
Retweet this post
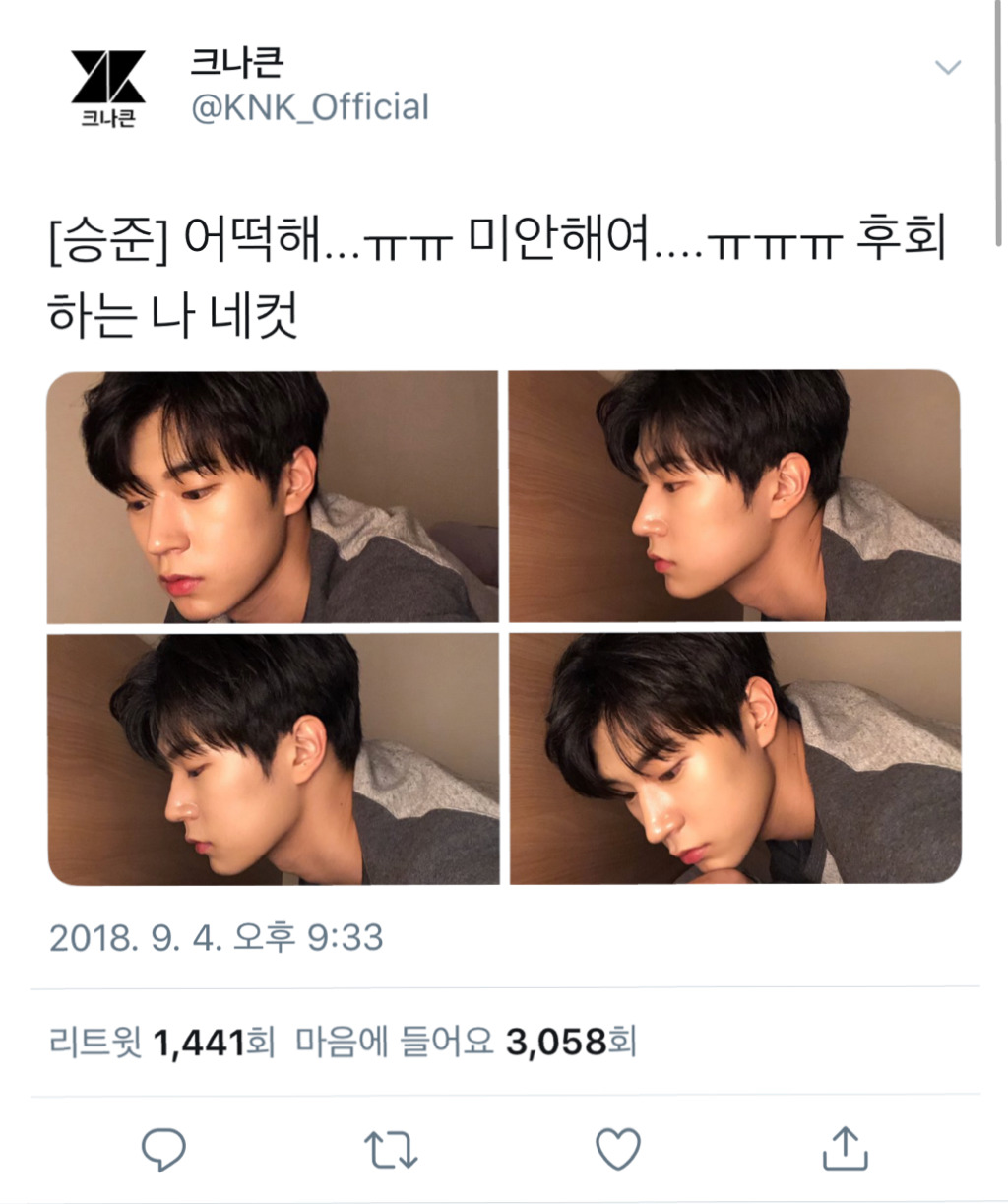point(391,1149)
